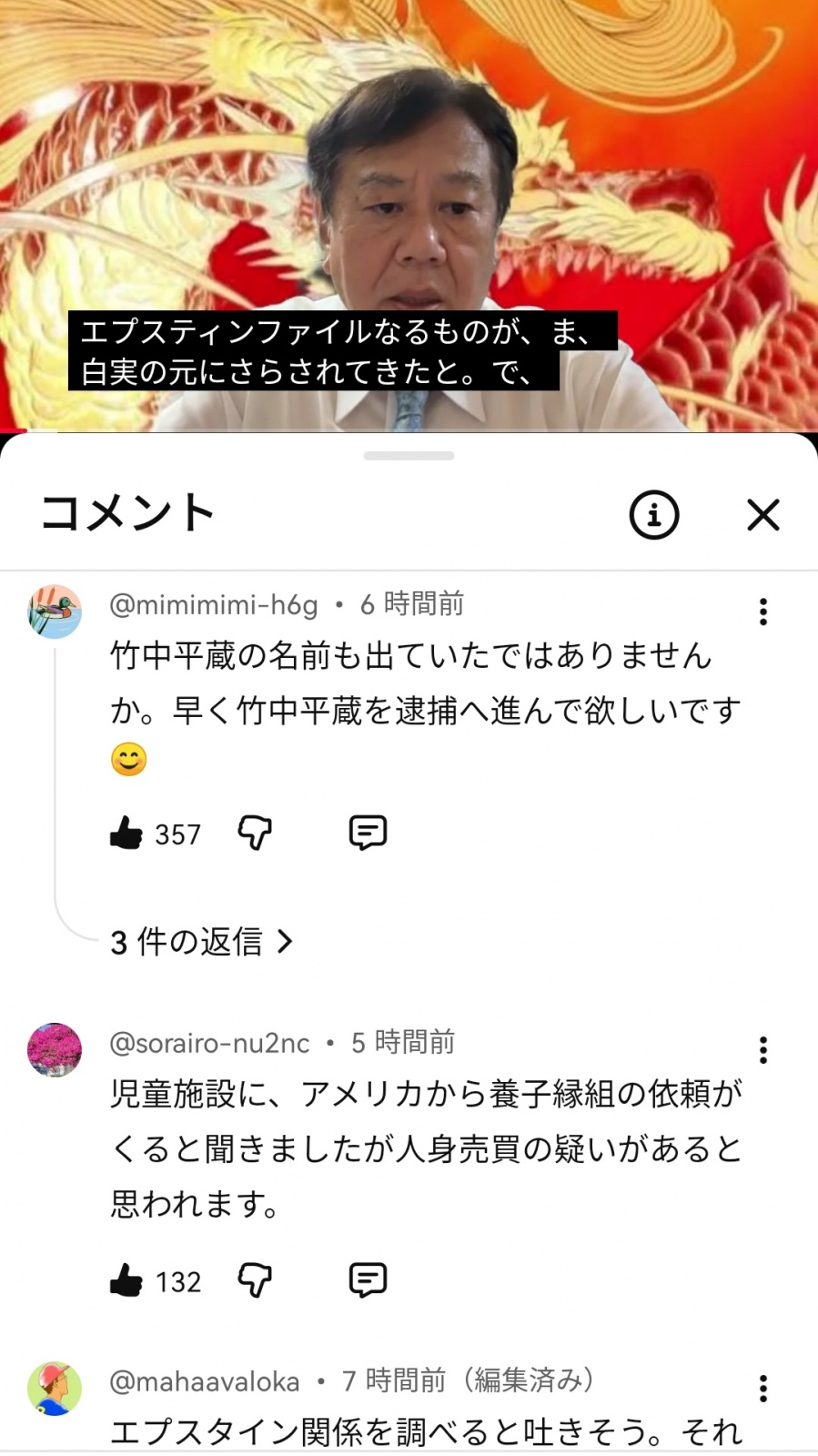Dislike the comment by @mimimimi-h6g
Image resolution: width=818 pixels, height=1456 pixels.
click(x=255, y=833)
